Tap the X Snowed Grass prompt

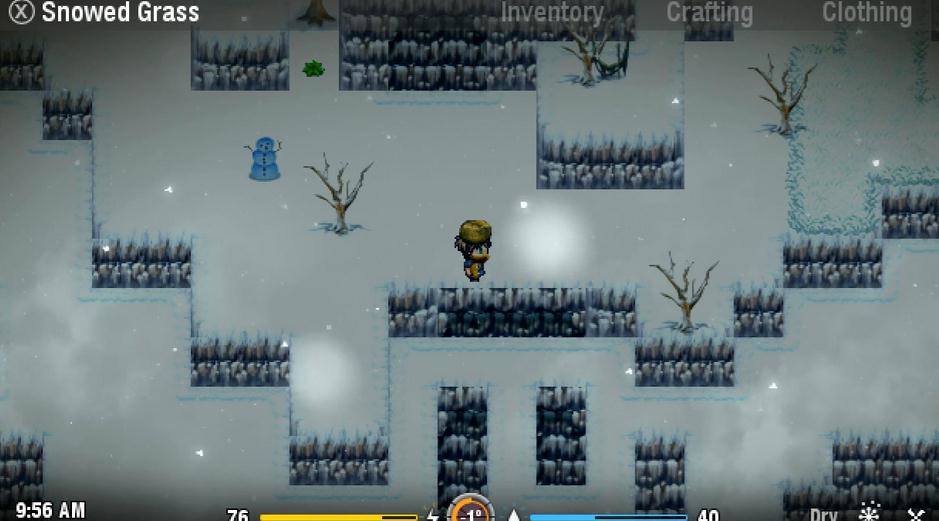104,13
